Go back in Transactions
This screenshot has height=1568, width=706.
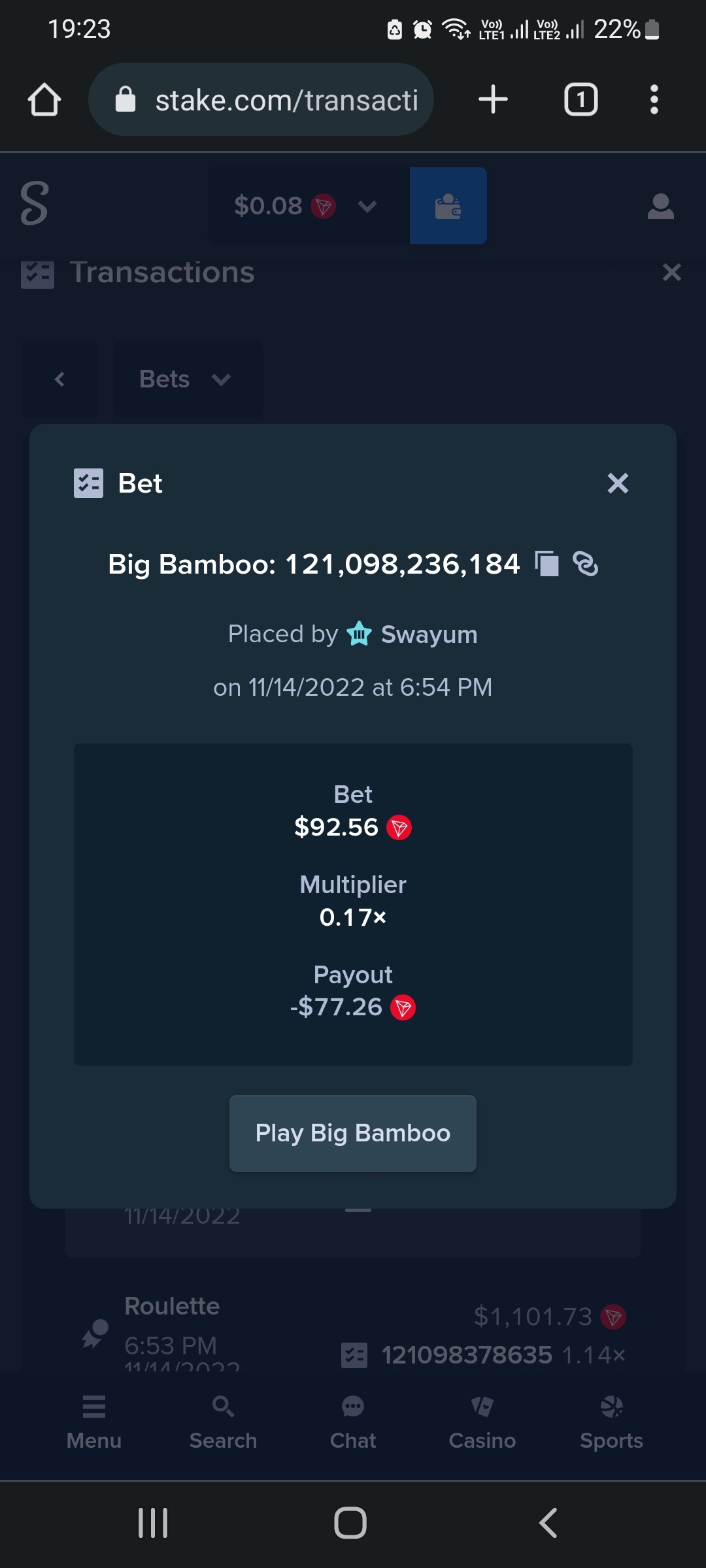[x=59, y=379]
